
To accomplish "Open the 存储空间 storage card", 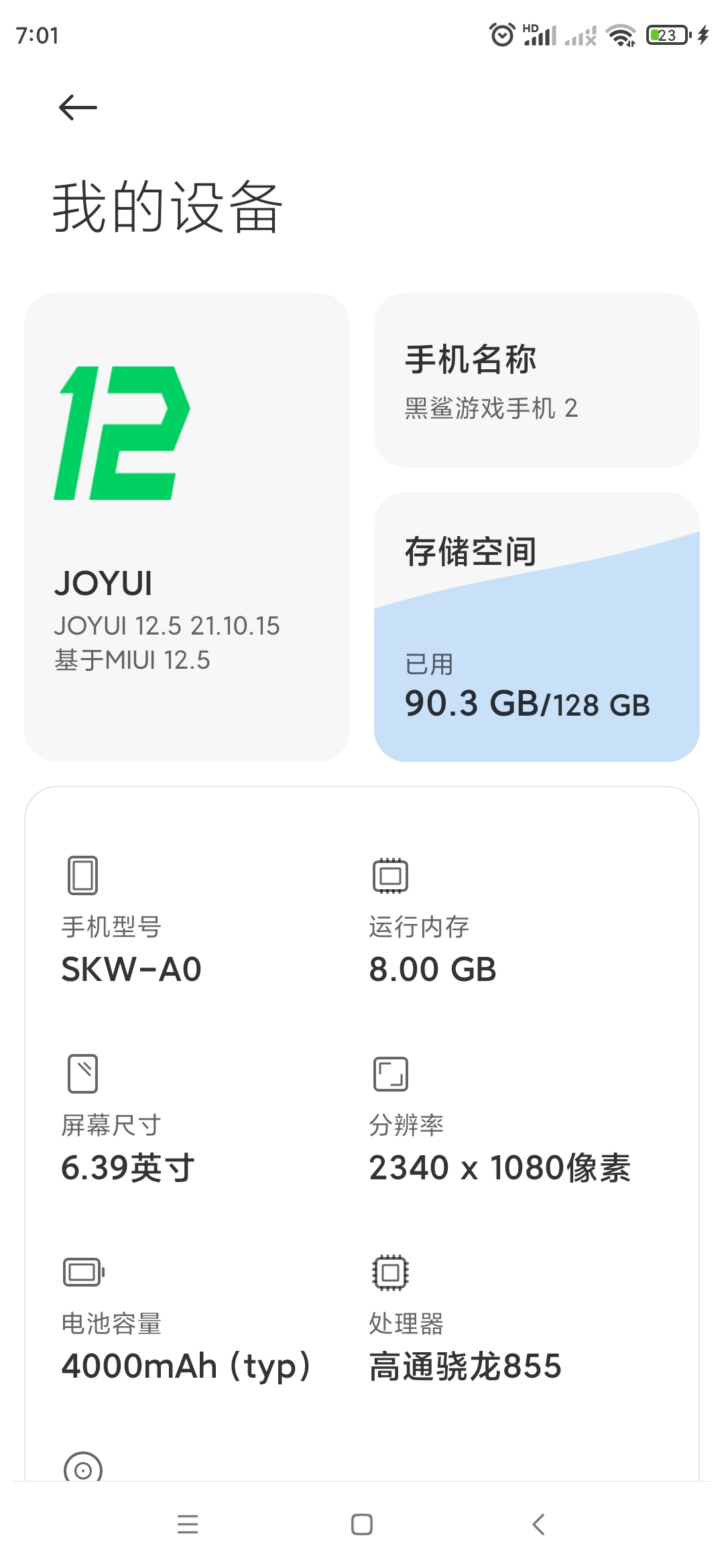I will coord(536,627).
